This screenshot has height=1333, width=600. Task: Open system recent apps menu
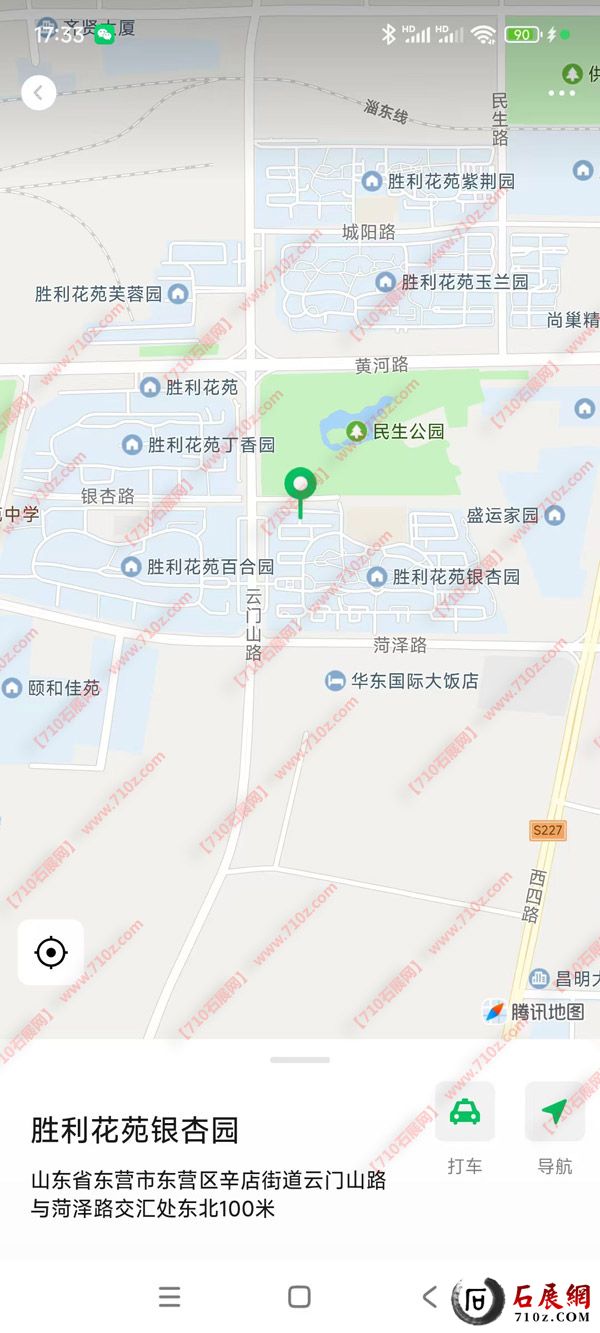170,1297
